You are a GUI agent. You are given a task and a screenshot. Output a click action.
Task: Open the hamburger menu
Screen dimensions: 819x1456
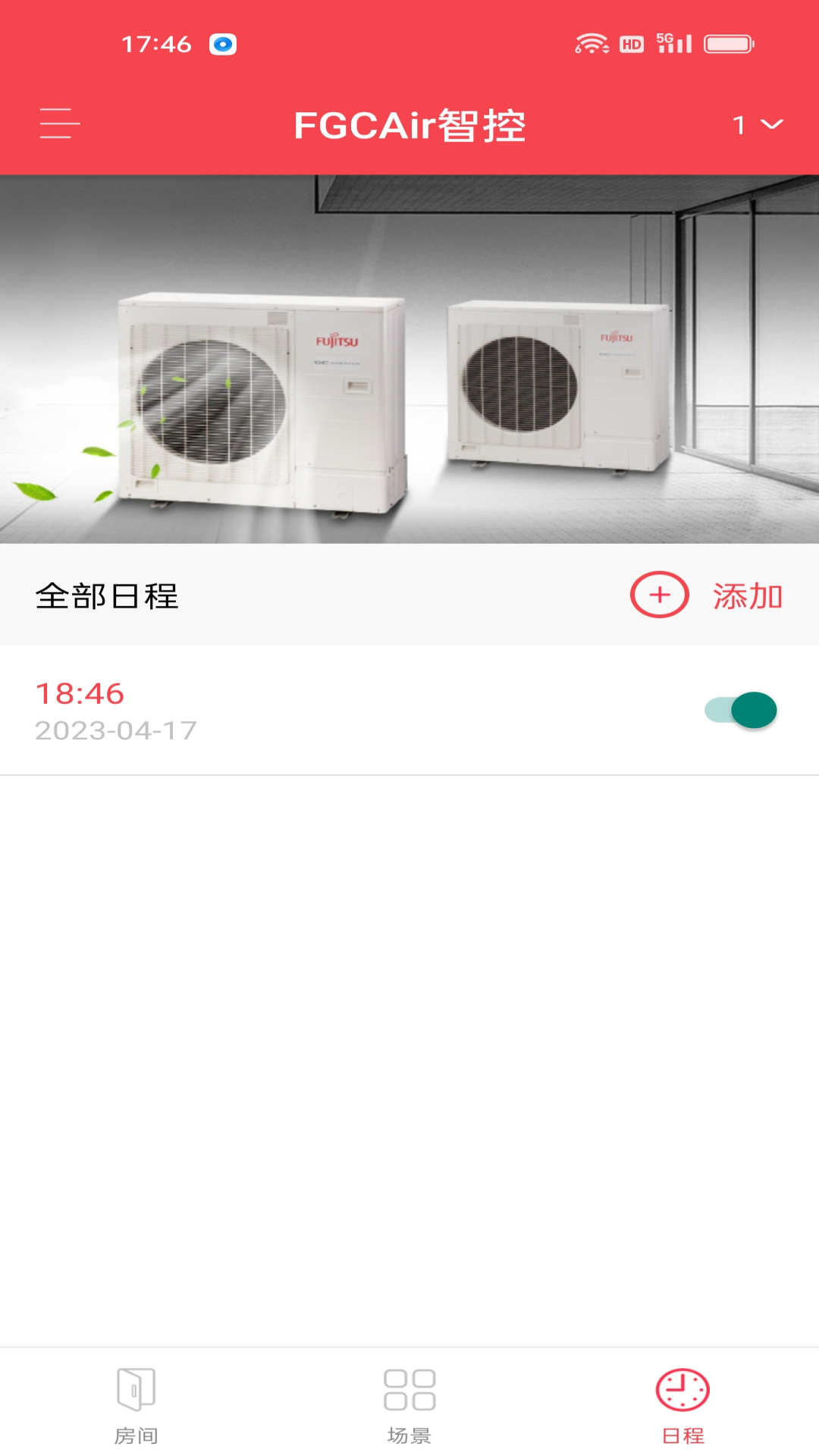pyautogui.click(x=58, y=124)
